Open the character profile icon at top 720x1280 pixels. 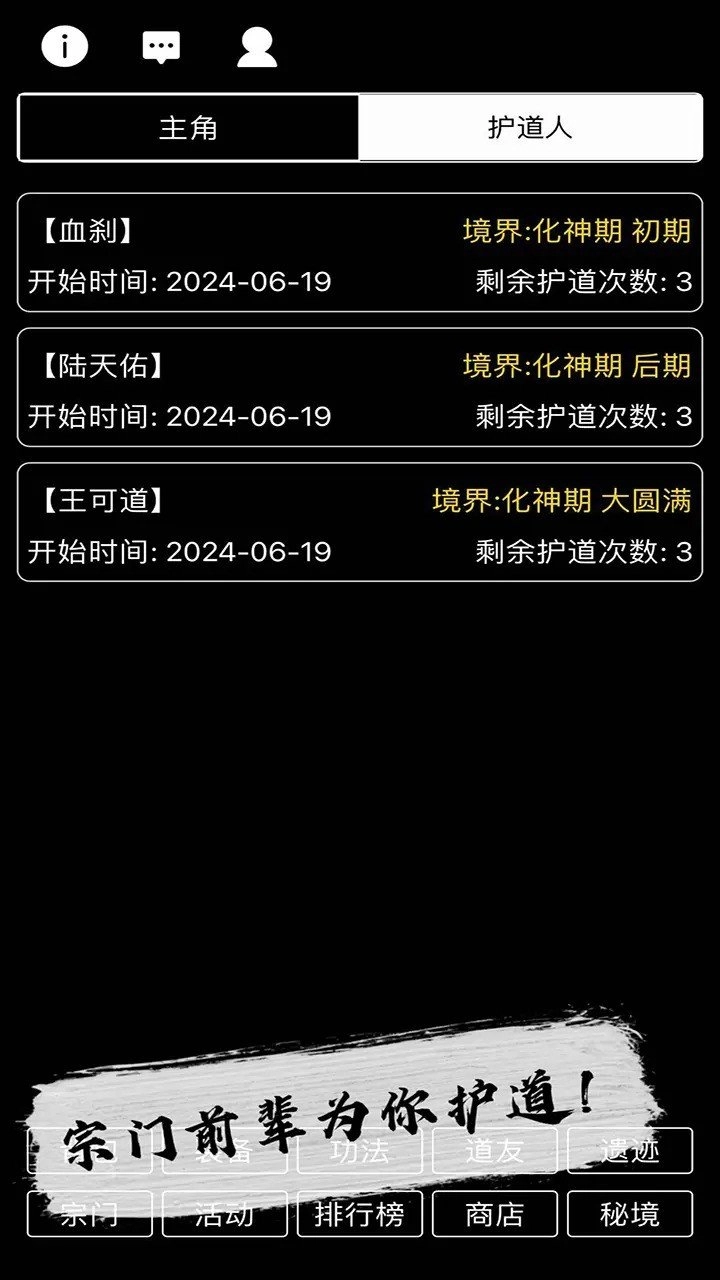tap(255, 45)
